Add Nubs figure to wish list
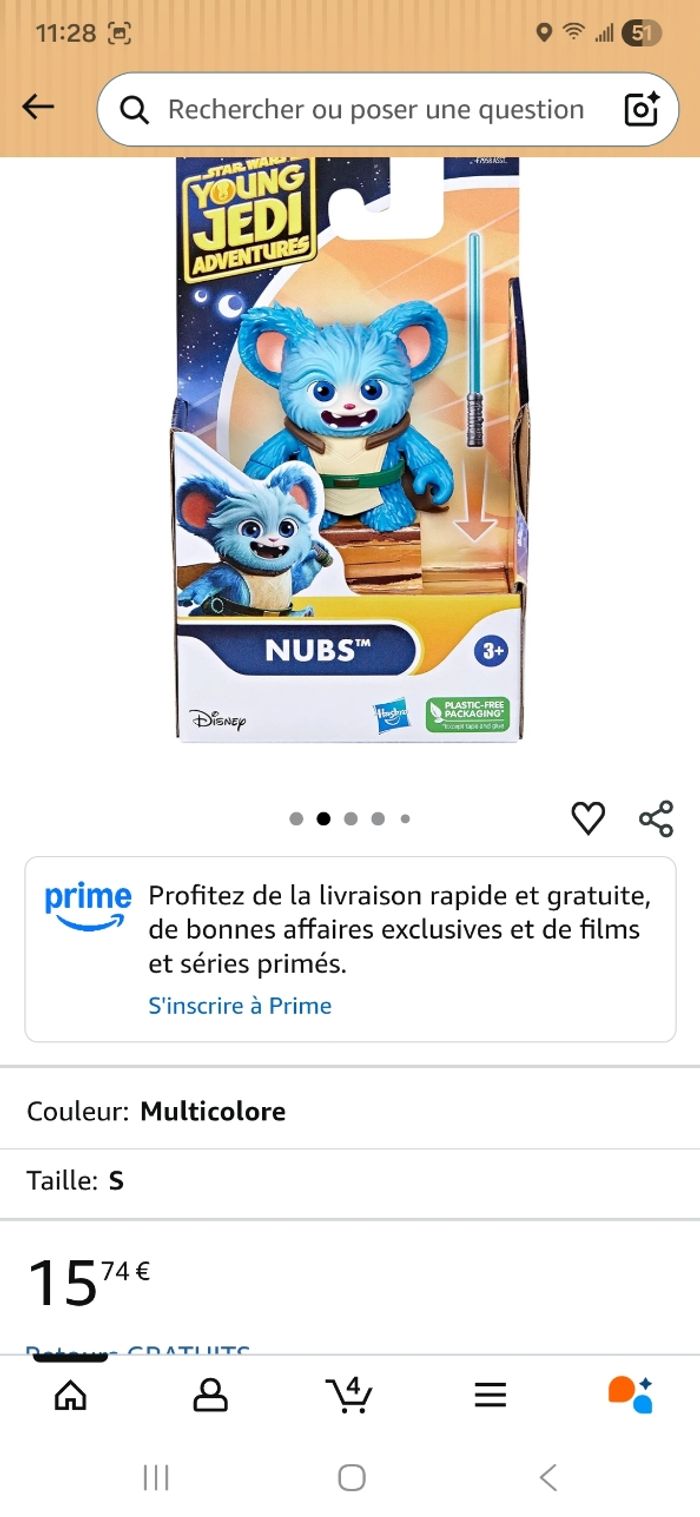The height and width of the screenshot is (1517, 700). (588, 819)
